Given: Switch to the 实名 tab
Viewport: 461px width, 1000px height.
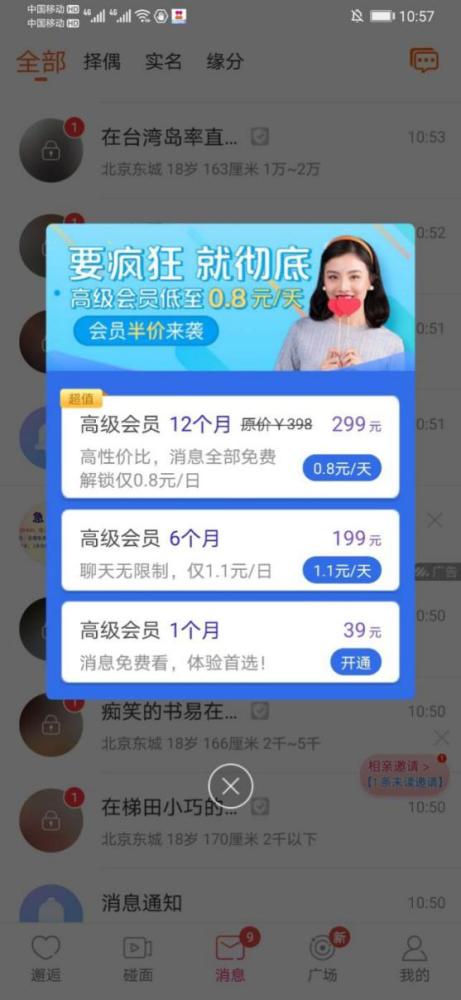Looking at the screenshot, I should 163,62.
